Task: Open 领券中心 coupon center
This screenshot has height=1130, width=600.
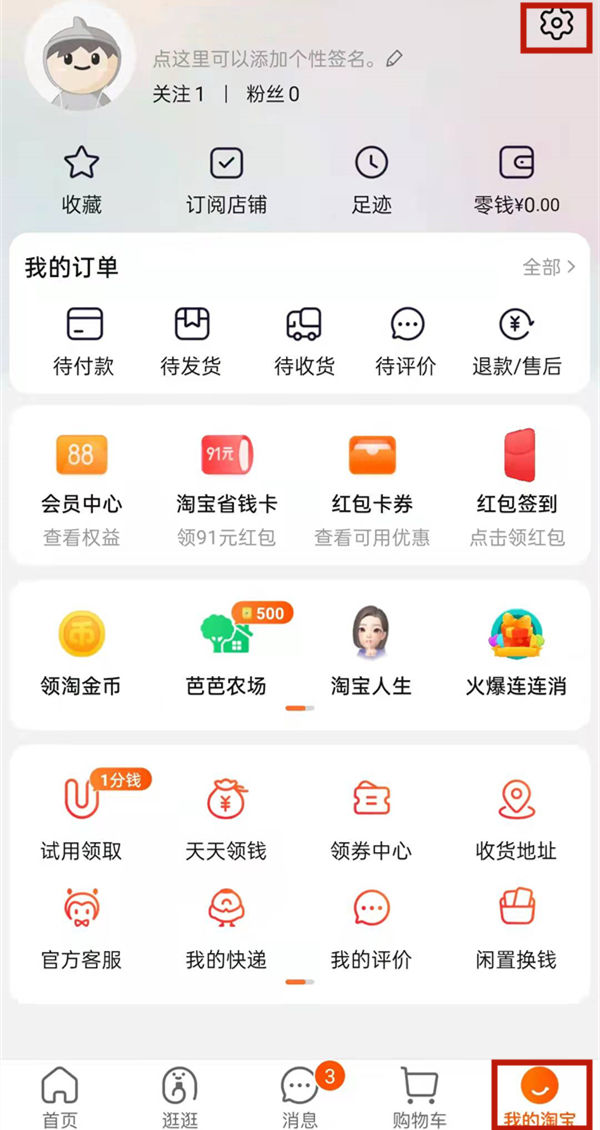Action: (371, 816)
